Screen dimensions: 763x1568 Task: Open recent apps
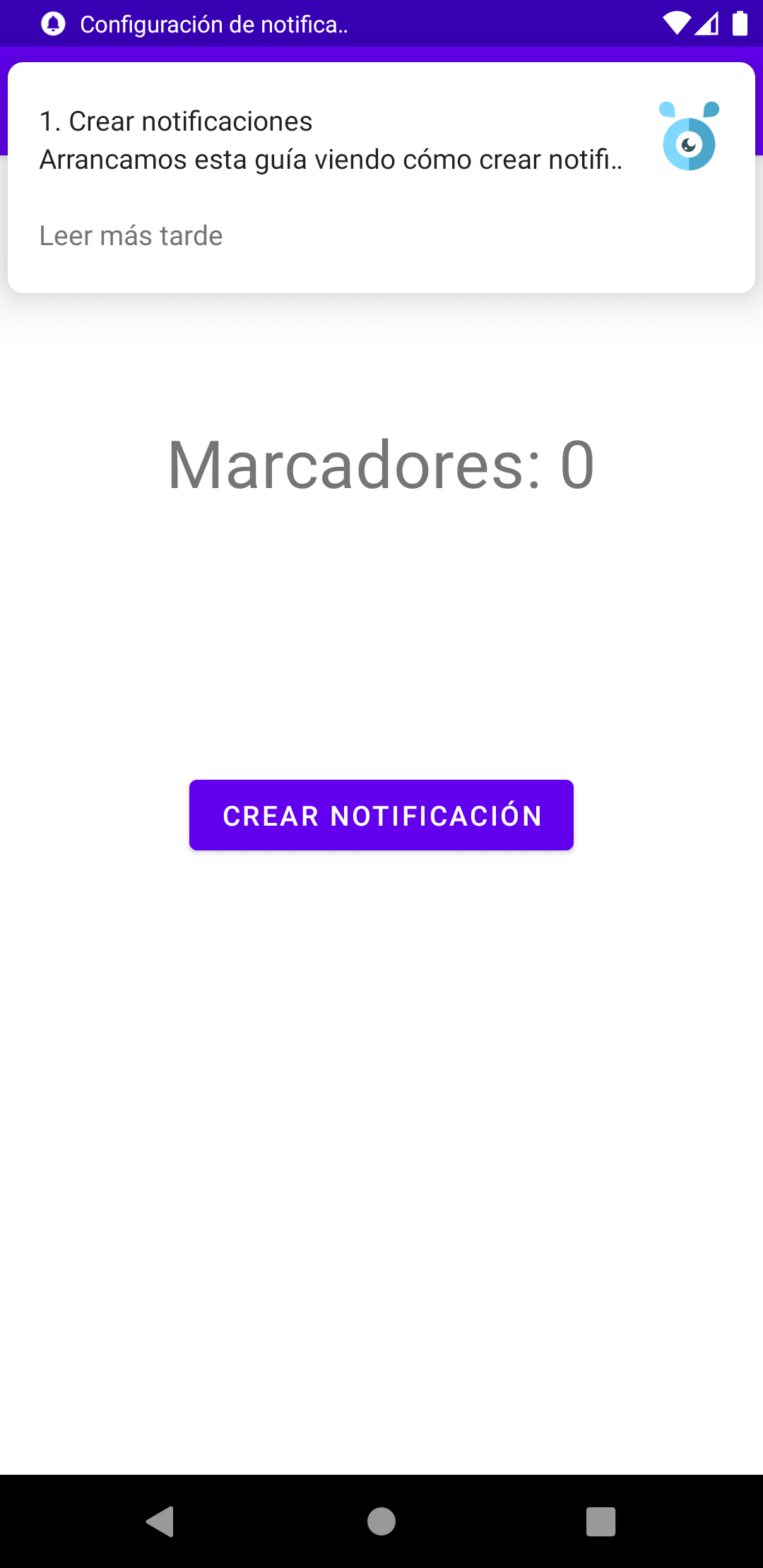pos(601,1521)
